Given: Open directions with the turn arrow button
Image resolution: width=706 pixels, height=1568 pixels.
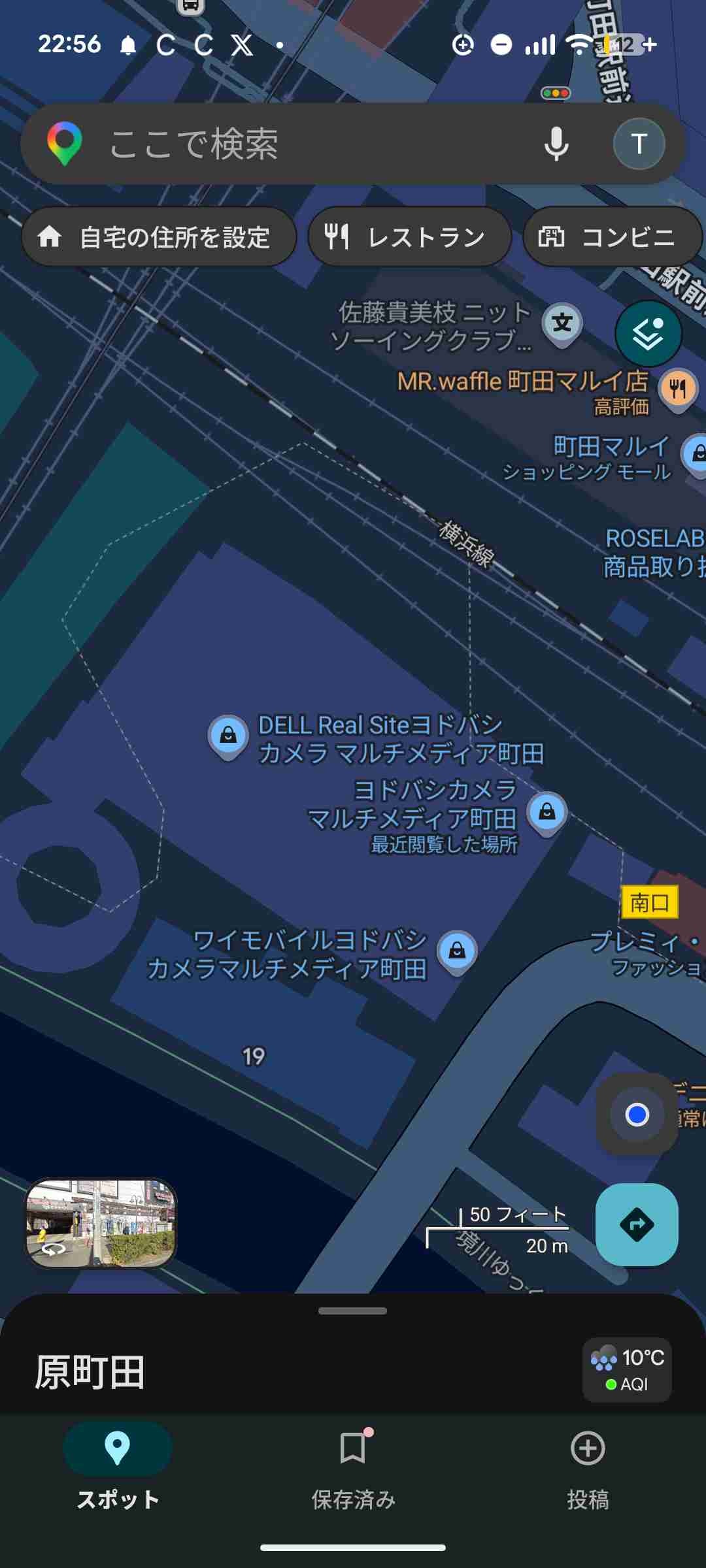Looking at the screenshot, I should pos(637,1224).
